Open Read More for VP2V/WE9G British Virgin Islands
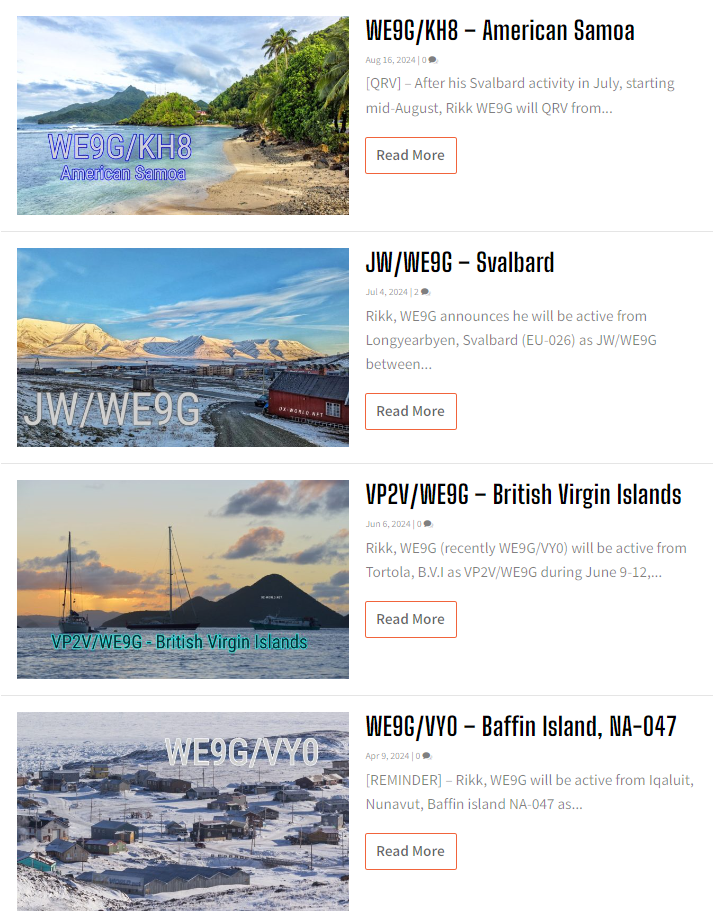 [410, 619]
